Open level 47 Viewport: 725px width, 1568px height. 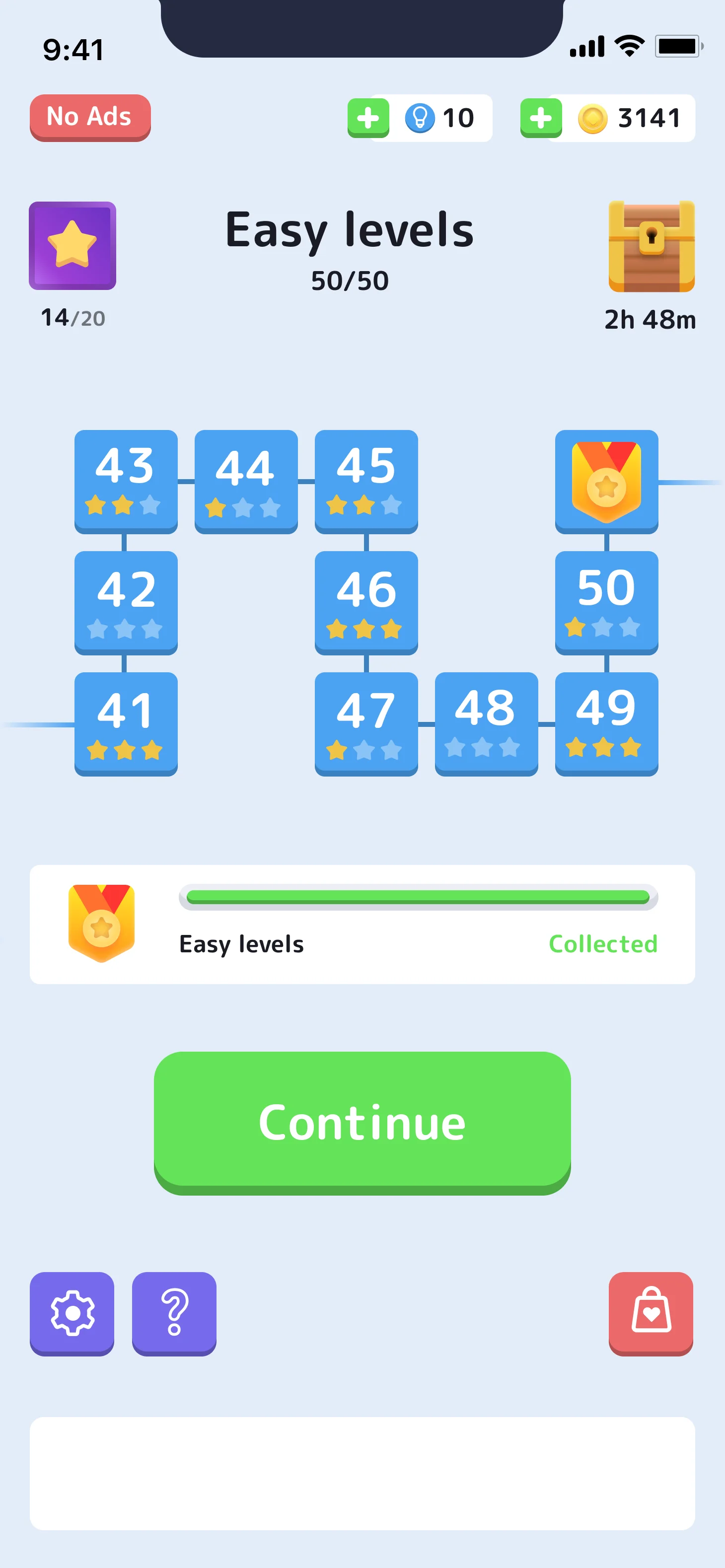[366, 723]
